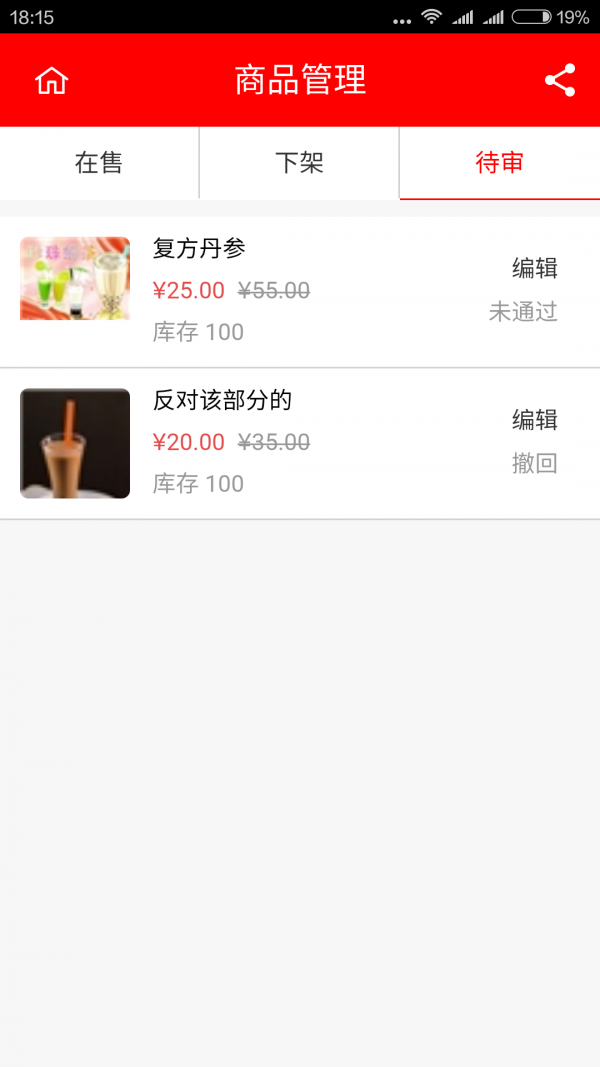
Task: Tap 编辑 for 反对该部分的
Action: click(x=534, y=420)
